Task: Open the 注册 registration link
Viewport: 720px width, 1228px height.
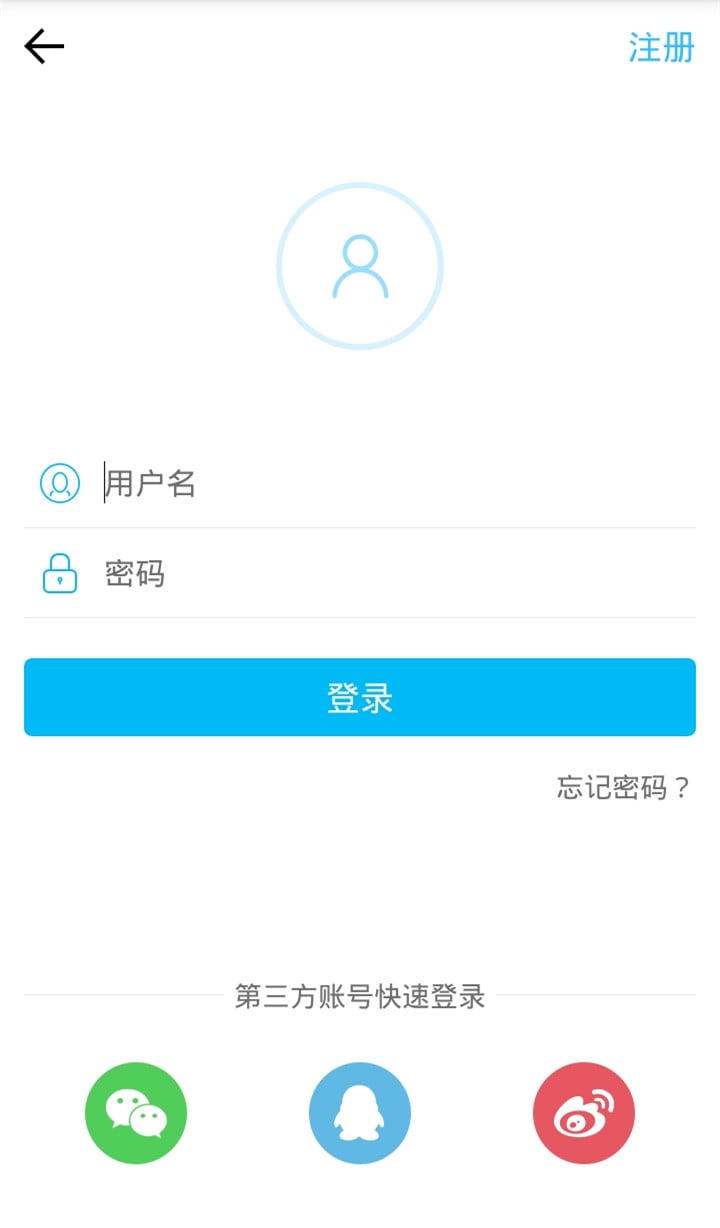Action: 661,47
